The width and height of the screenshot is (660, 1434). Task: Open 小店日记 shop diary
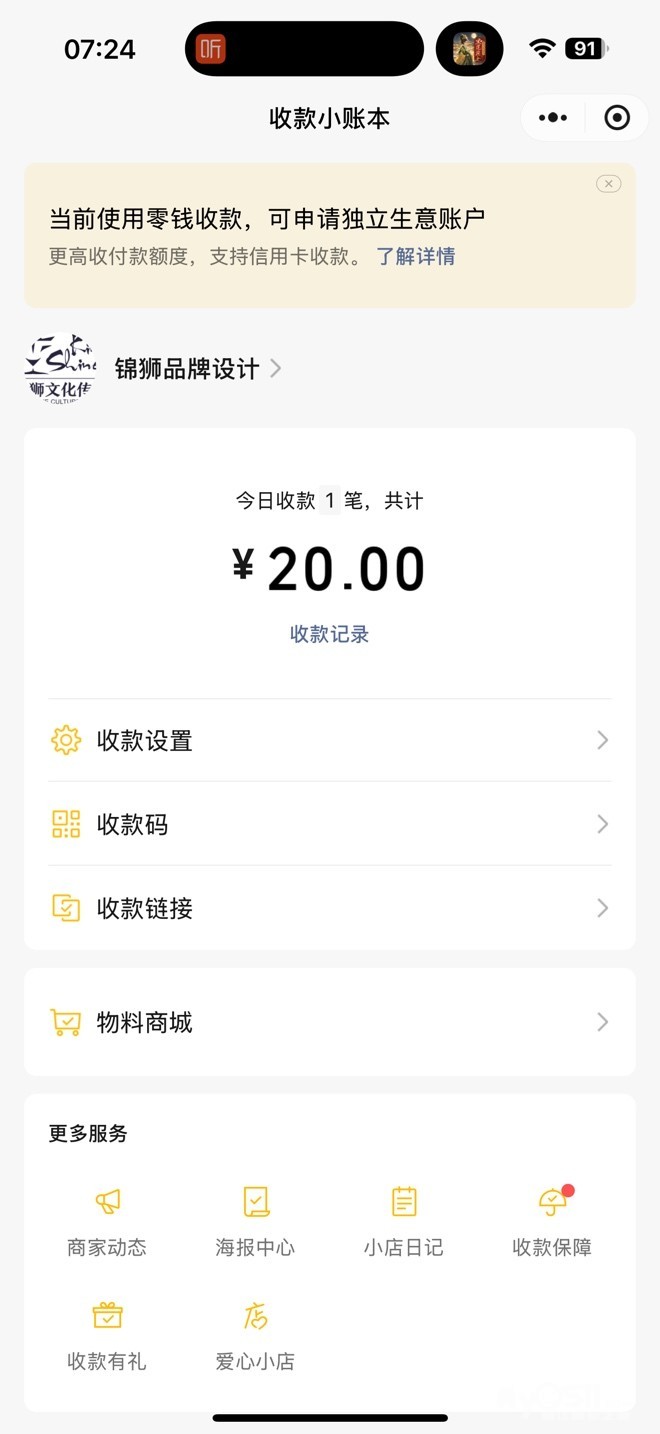tap(403, 1220)
